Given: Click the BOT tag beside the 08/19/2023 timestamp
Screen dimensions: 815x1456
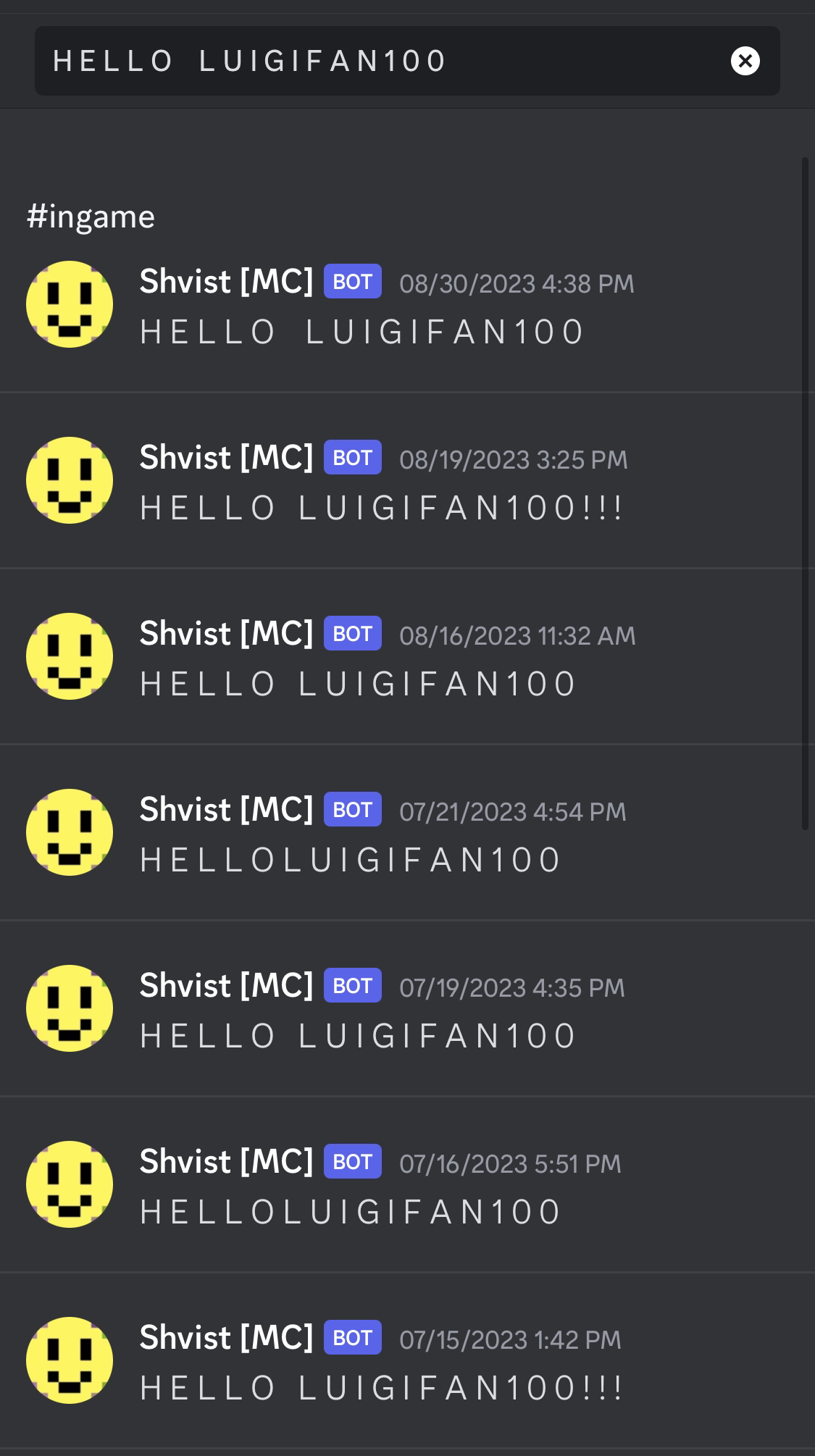Looking at the screenshot, I should click(x=351, y=458).
